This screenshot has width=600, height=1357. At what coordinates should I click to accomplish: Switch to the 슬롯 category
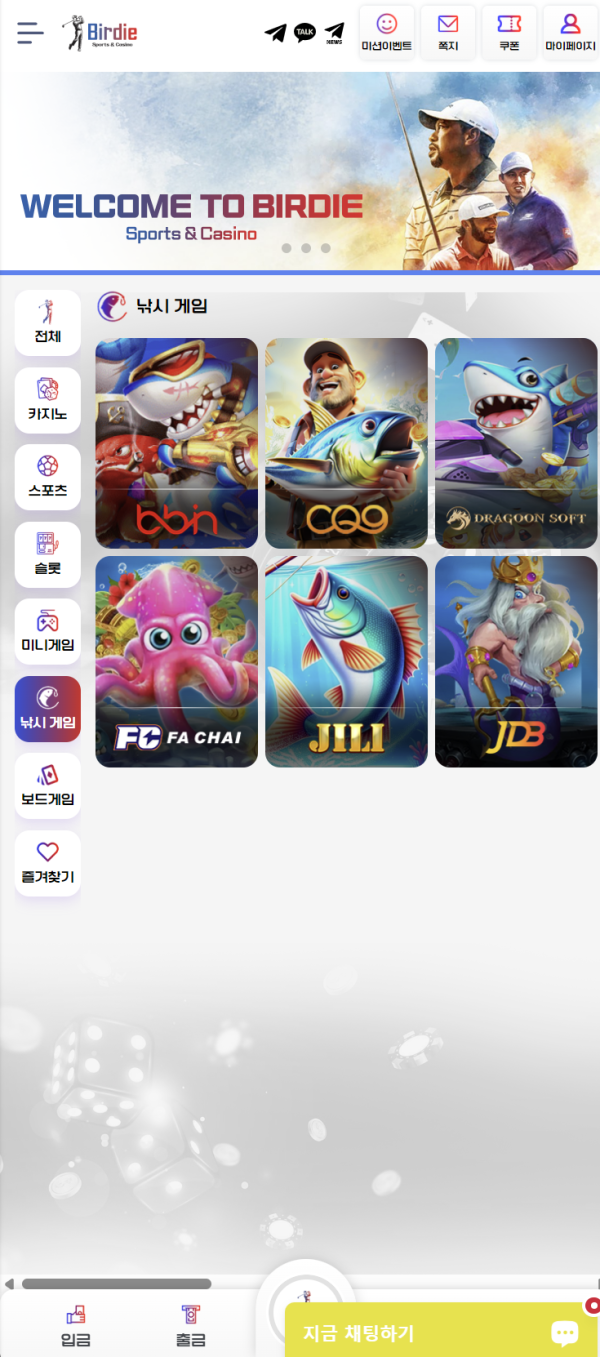coord(48,554)
